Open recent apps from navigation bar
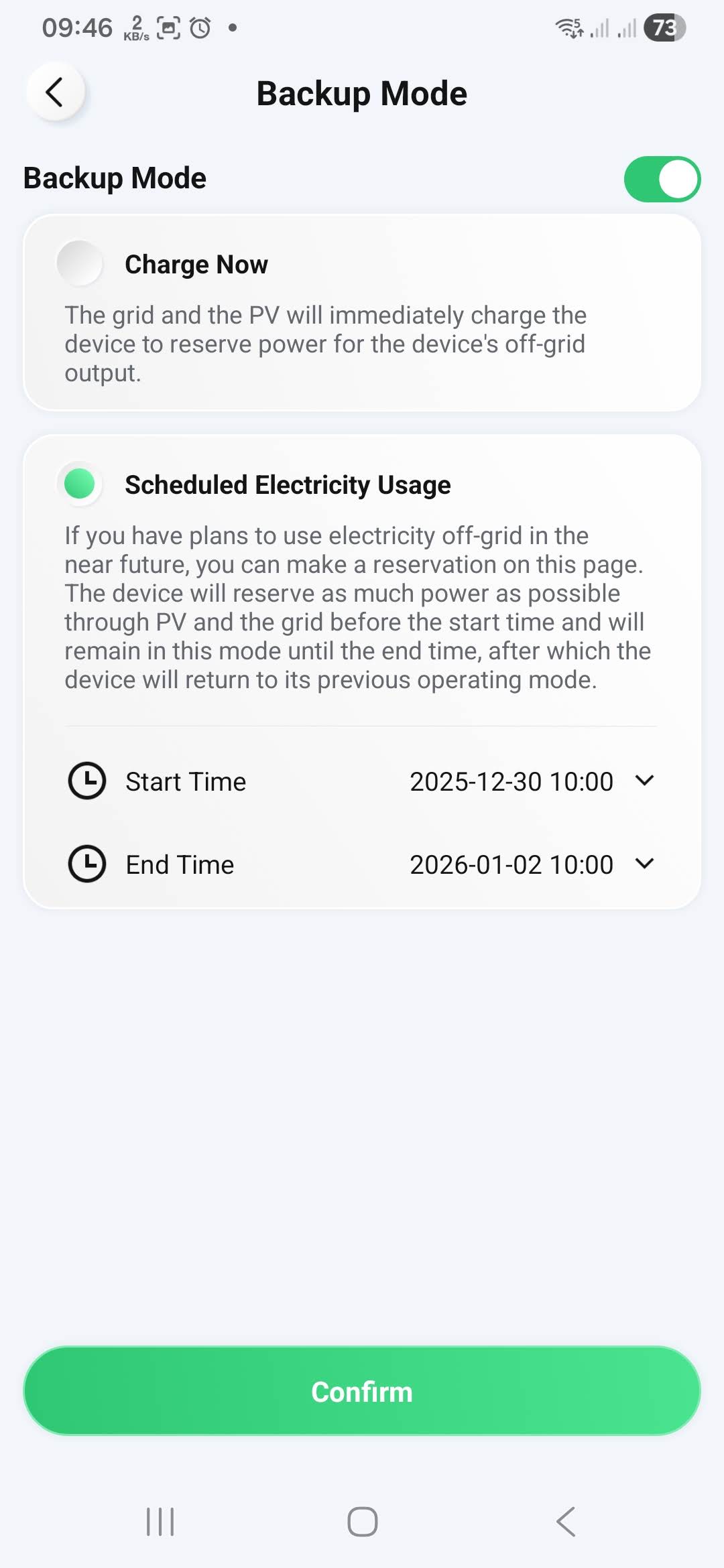Screen dimensions: 724x1568 pyautogui.click(x=160, y=1521)
